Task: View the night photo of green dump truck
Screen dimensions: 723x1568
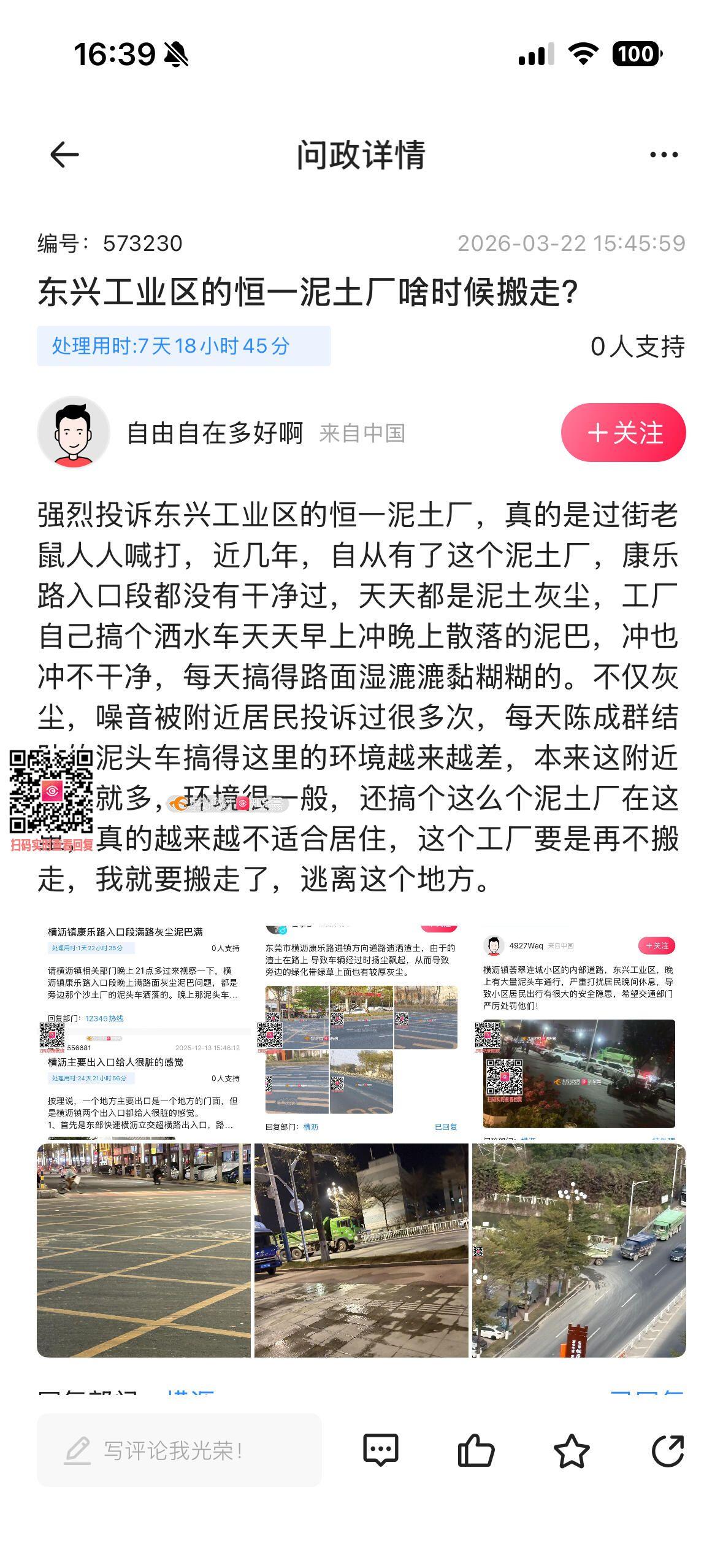Action: tap(361, 1250)
